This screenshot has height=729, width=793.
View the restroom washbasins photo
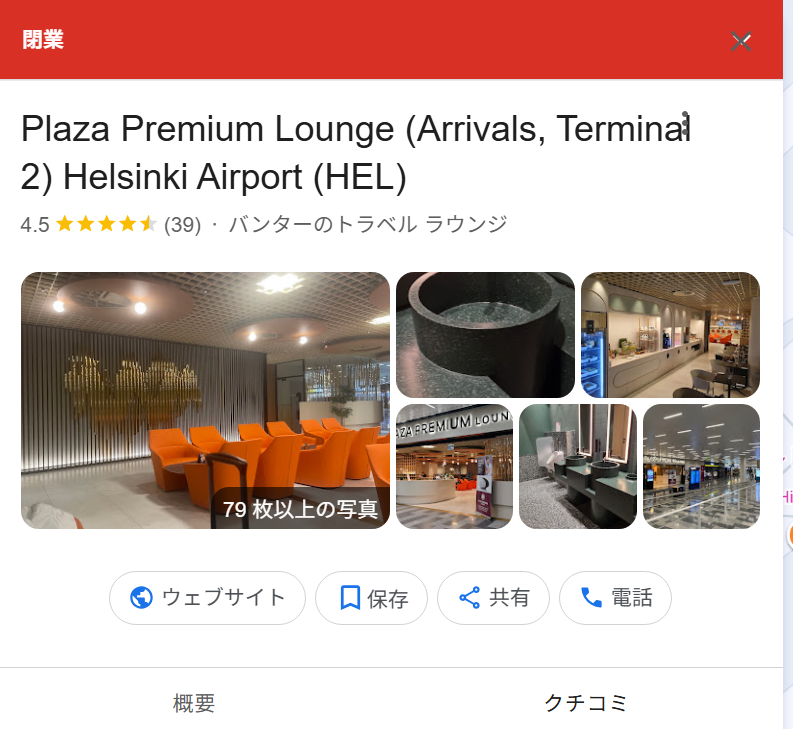tap(577, 466)
